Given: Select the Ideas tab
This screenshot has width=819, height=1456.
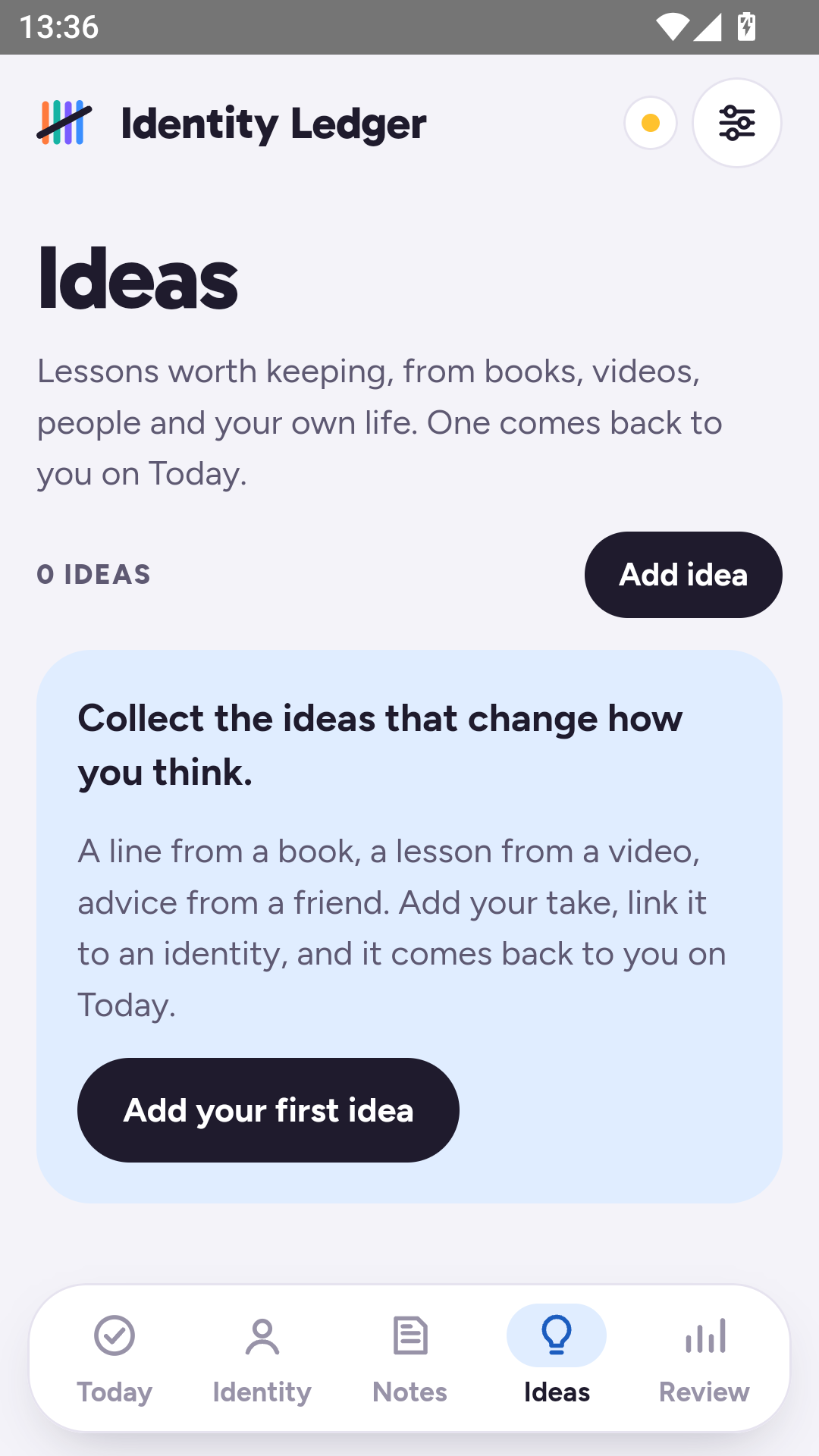Looking at the screenshot, I should [557, 1359].
